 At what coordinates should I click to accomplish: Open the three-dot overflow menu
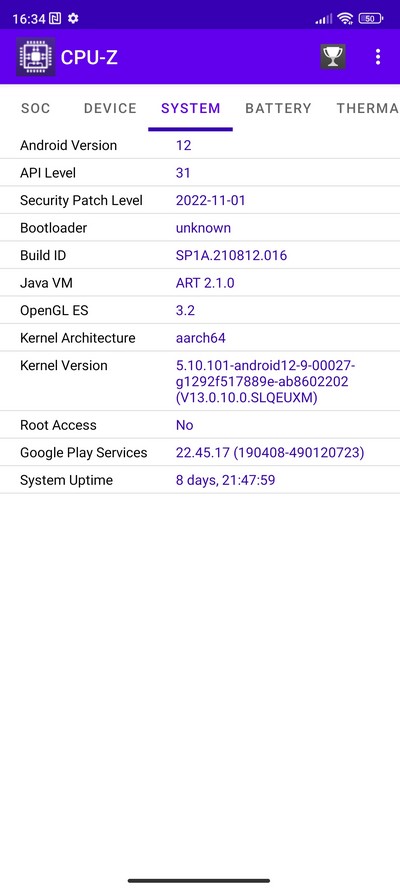point(378,57)
